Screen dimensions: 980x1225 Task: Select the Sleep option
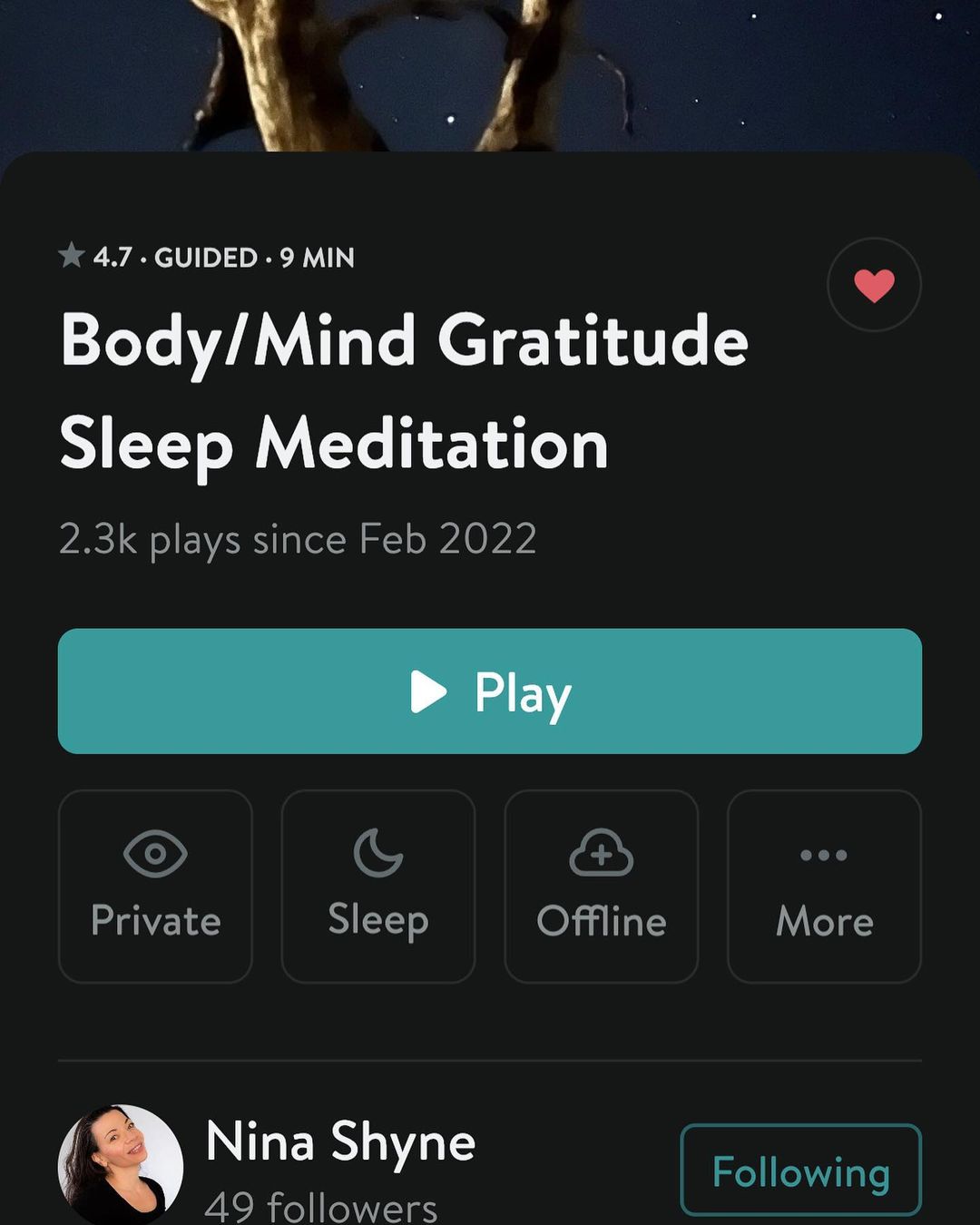tap(378, 887)
